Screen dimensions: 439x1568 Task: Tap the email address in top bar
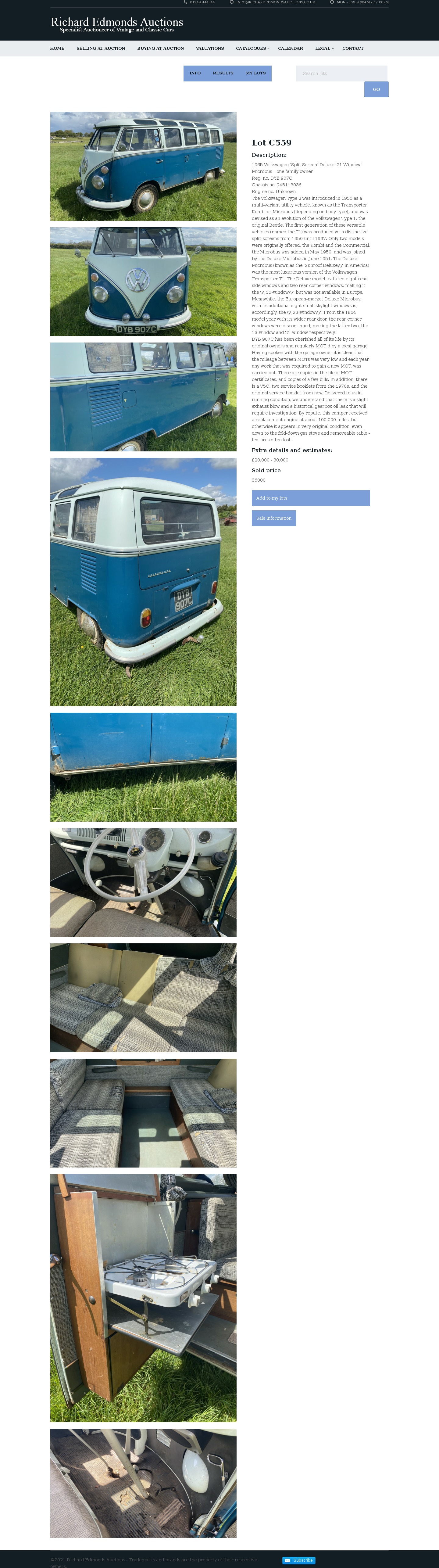click(275, 2)
